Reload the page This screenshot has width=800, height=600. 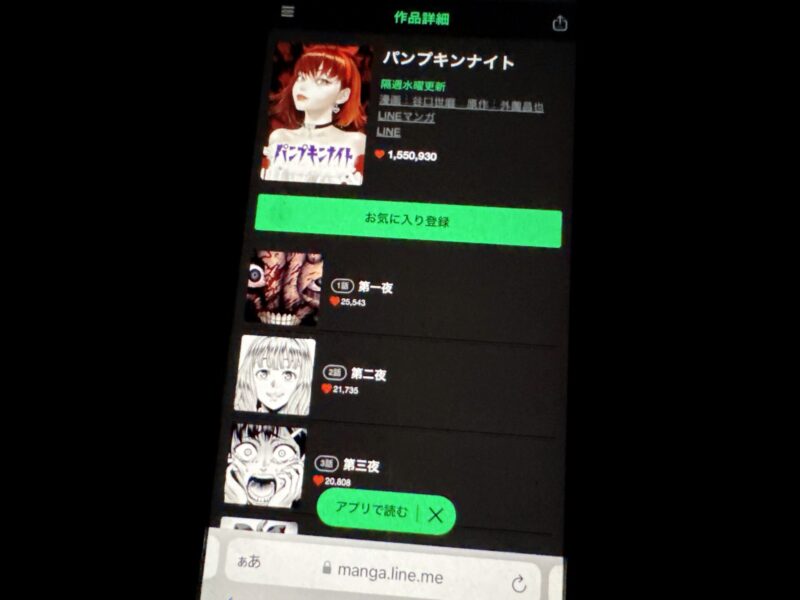(518, 584)
